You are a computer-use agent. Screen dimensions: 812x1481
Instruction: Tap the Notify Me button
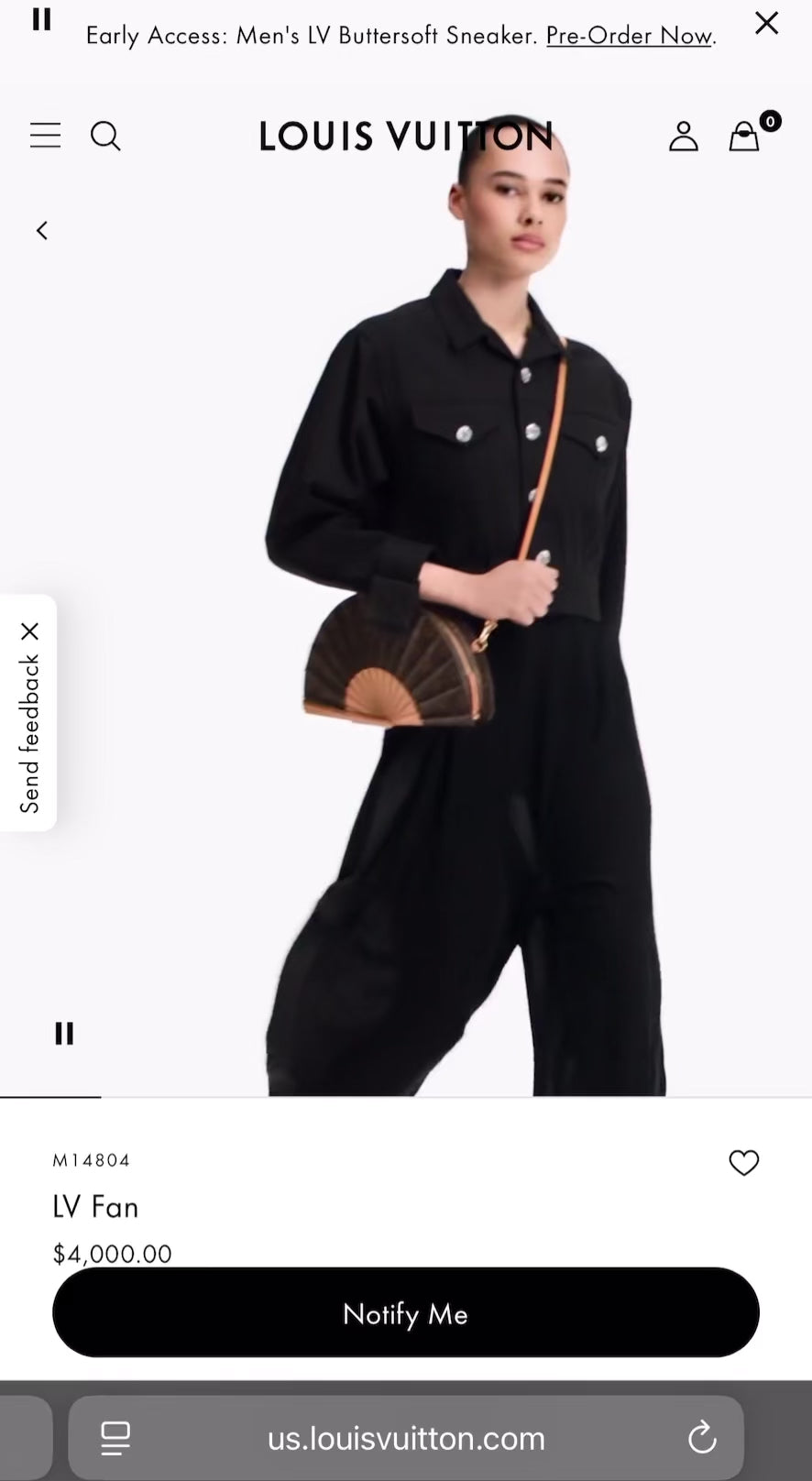pos(406,1313)
